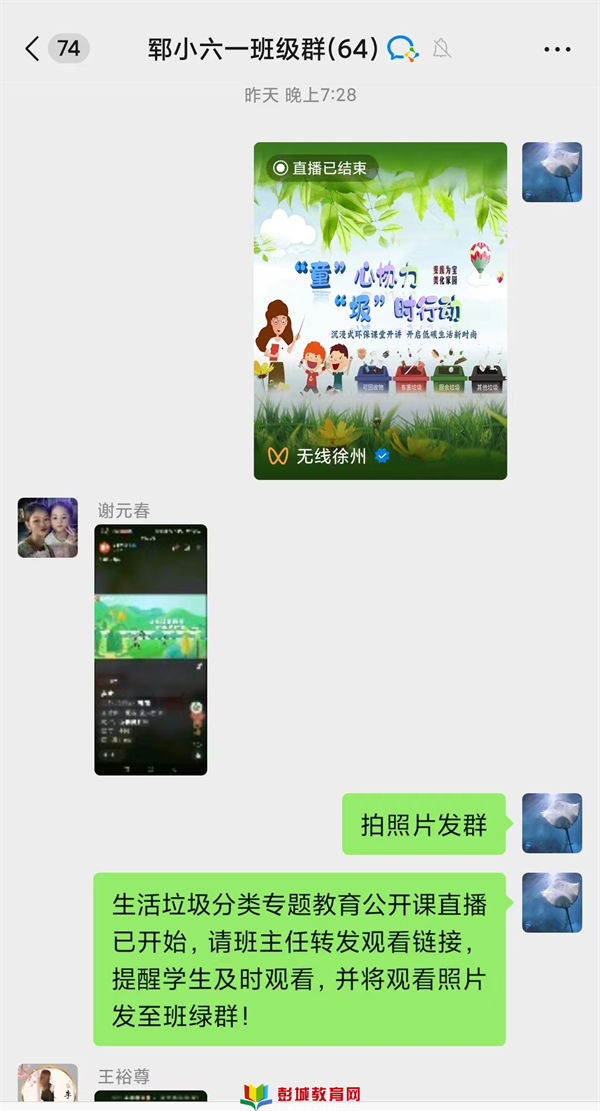
Task: View 谢元春's profile avatar
Action: [47, 527]
